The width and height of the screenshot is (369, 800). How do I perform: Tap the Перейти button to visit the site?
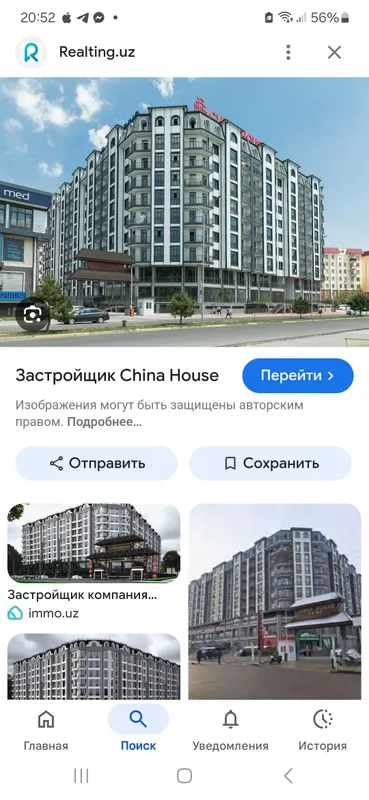[298, 376]
